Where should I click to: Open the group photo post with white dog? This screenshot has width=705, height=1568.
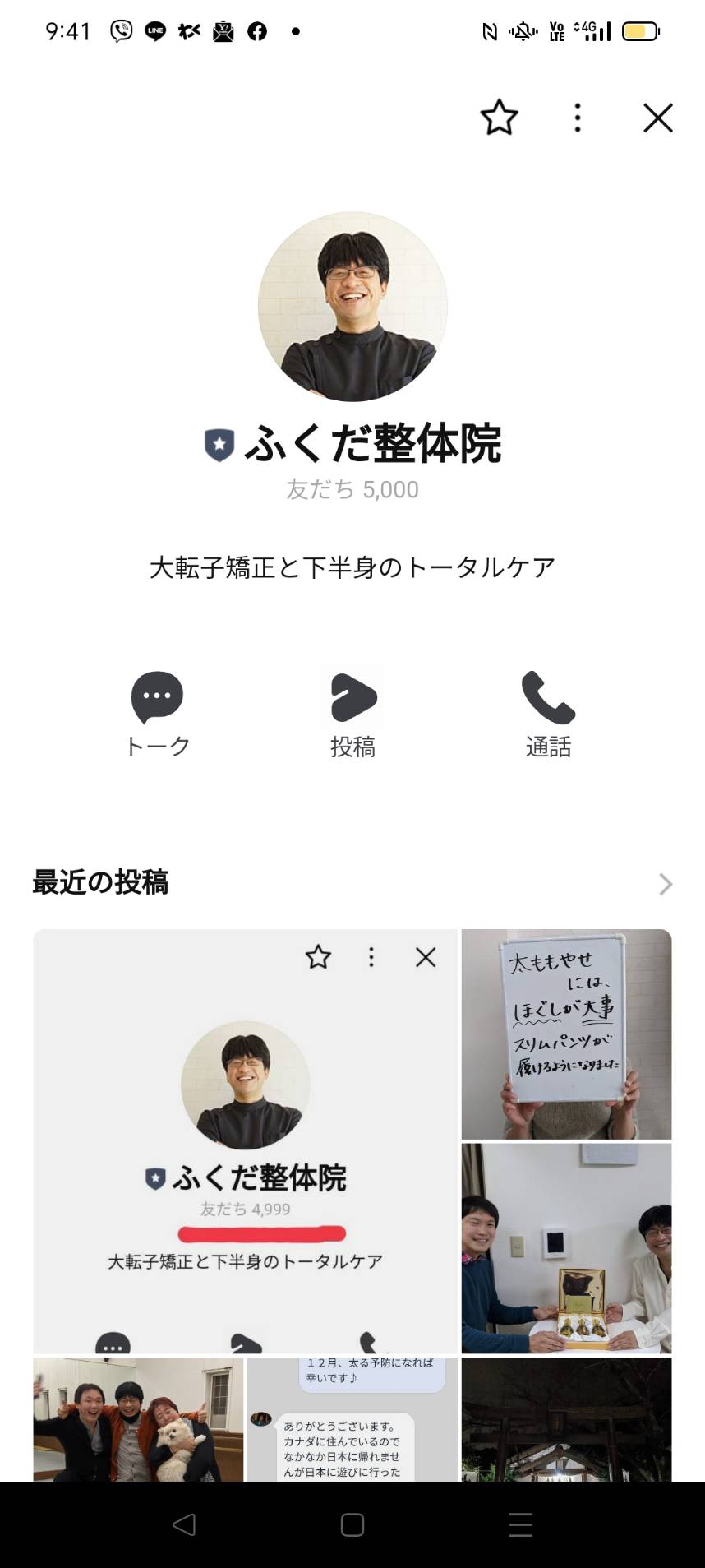point(138,1419)
